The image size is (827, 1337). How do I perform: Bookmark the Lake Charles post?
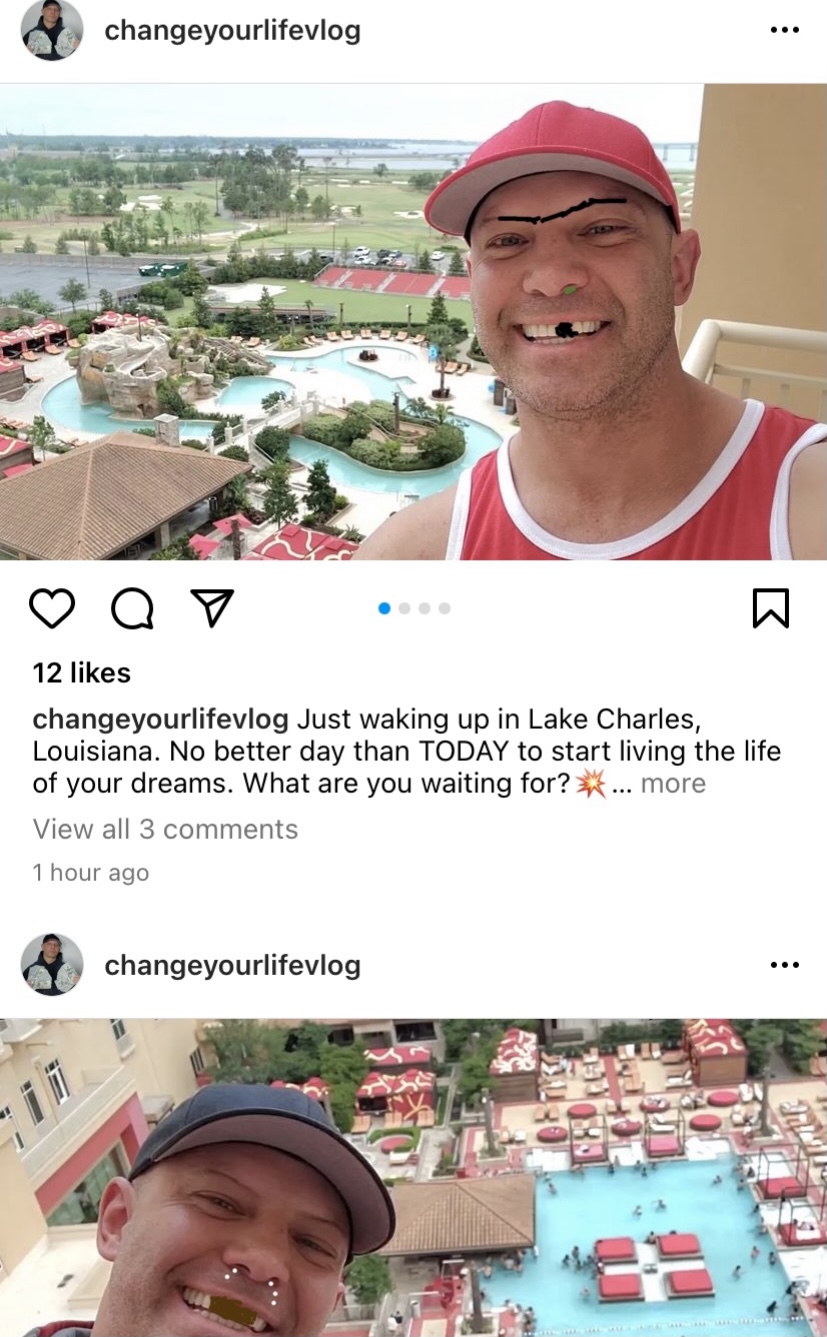pos(770,608)
